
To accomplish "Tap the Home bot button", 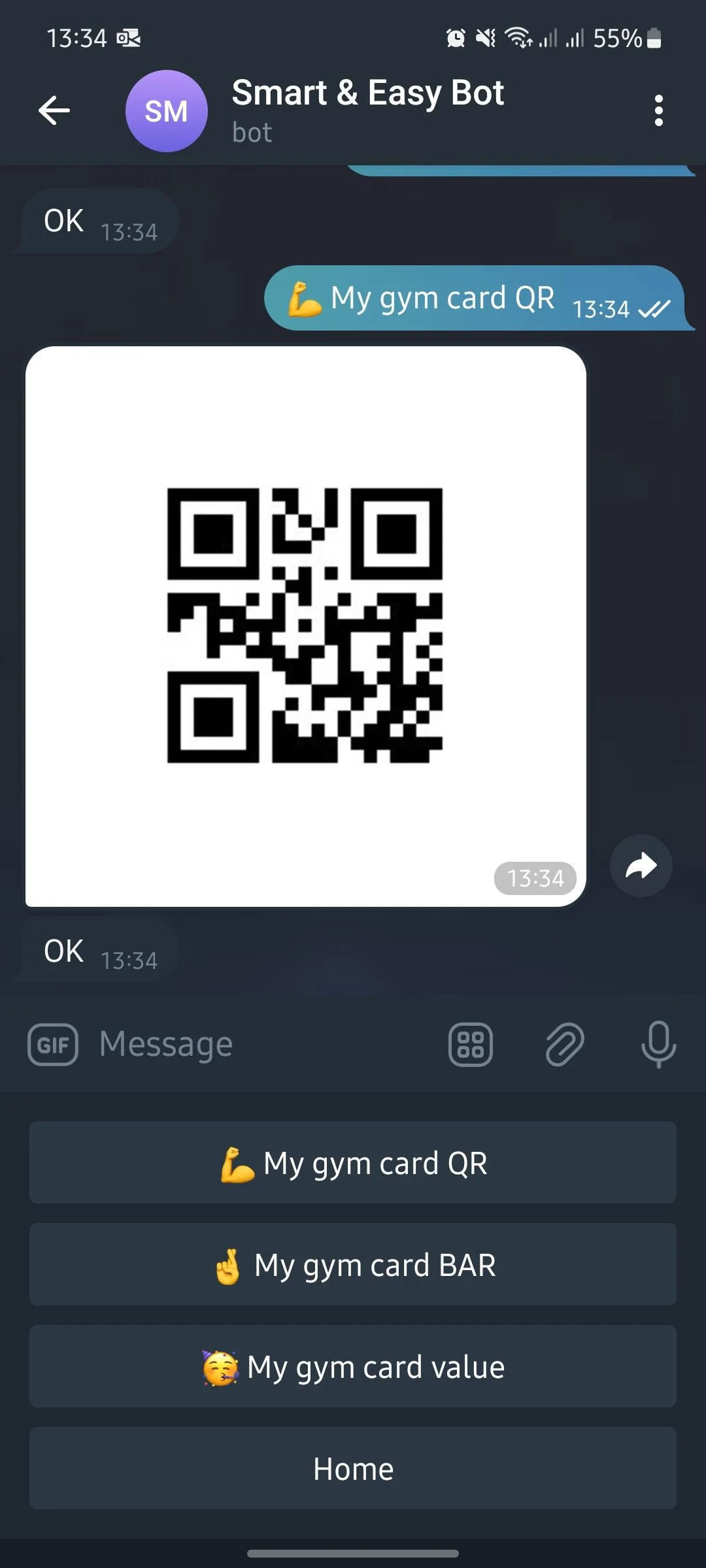I will pos(353,1469).
